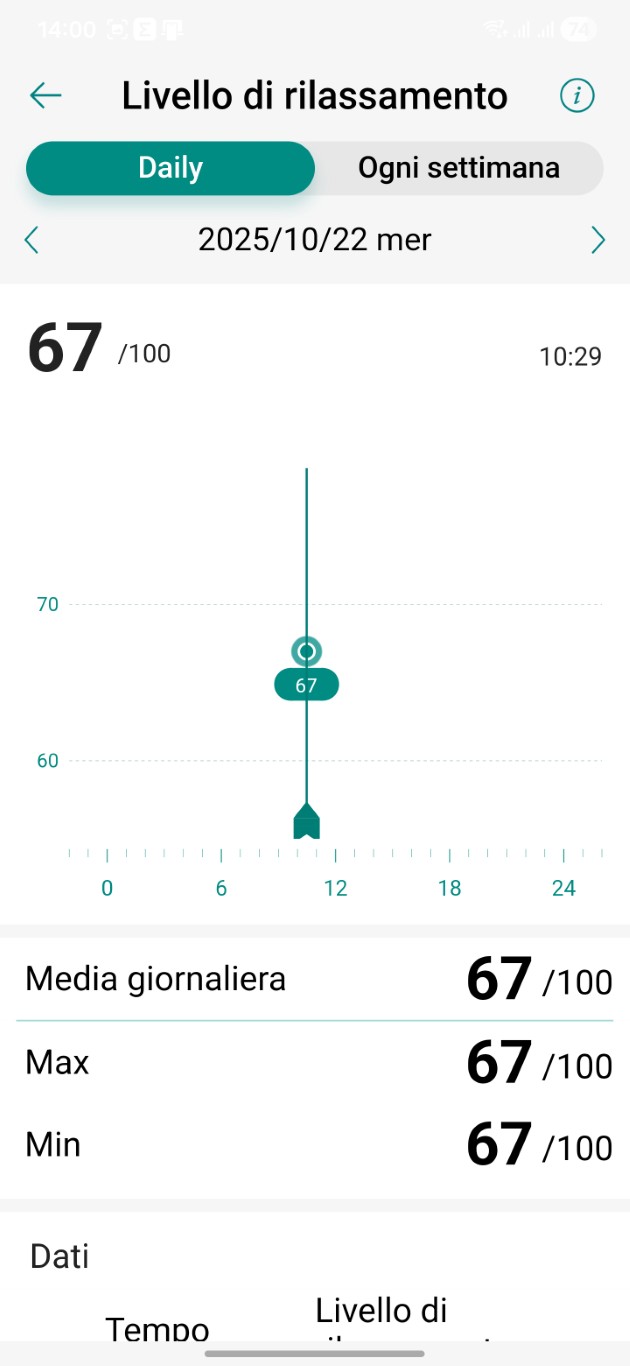The width and height of the screenshot is (630, 1366).
Task: Go back from Livello di rilassamento
Action: 45,96
